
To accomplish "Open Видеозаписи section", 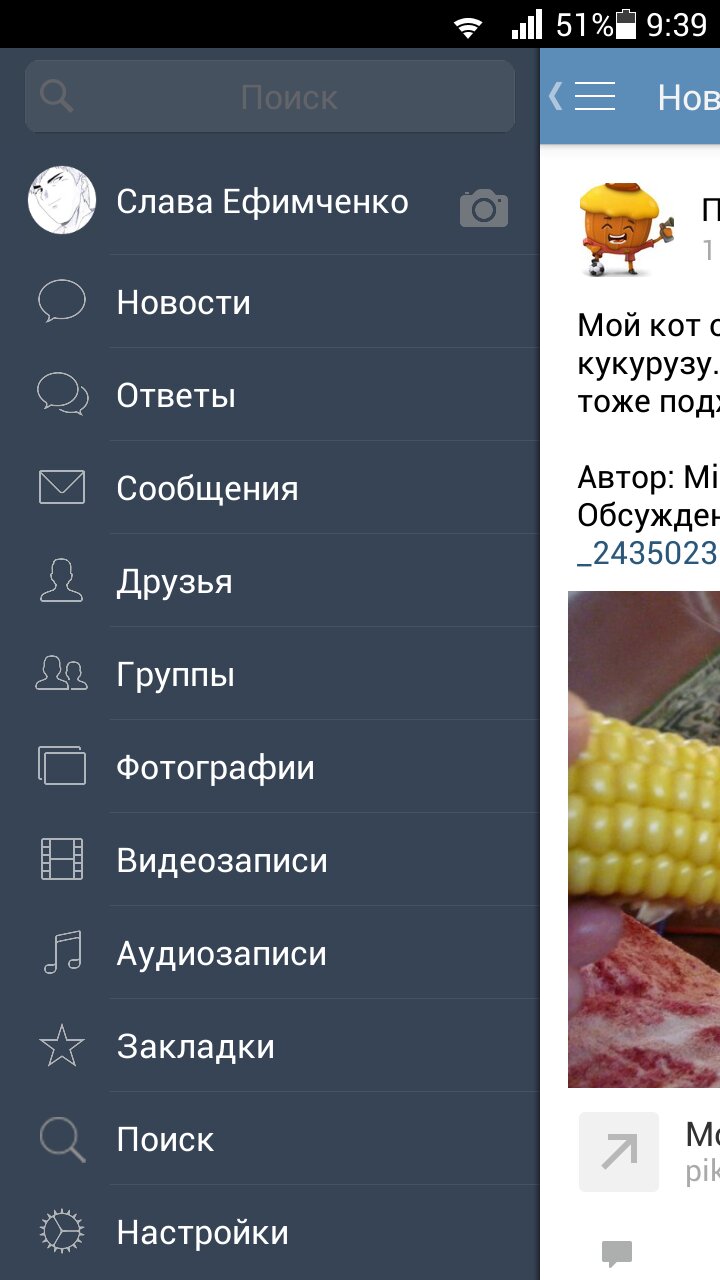I will pyautogui.click(x=221, y=860).
